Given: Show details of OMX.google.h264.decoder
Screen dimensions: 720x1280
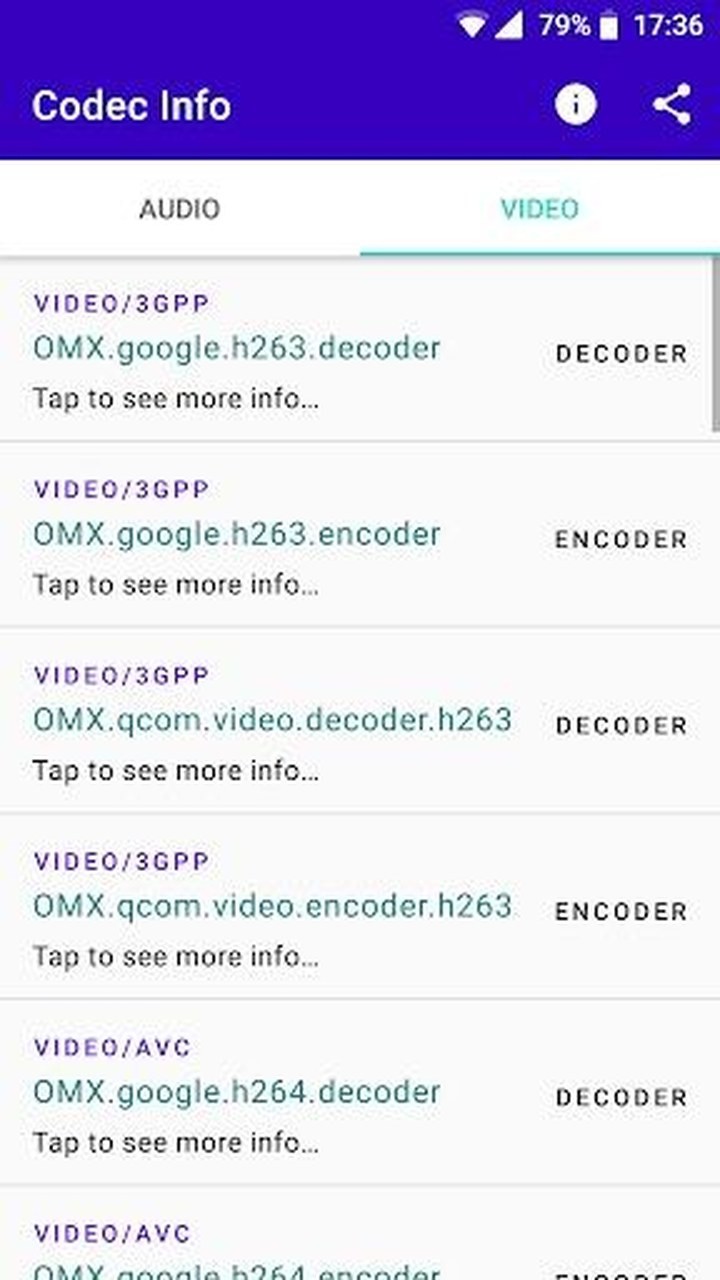Looking at the screenshot, I should (360, 1093).
